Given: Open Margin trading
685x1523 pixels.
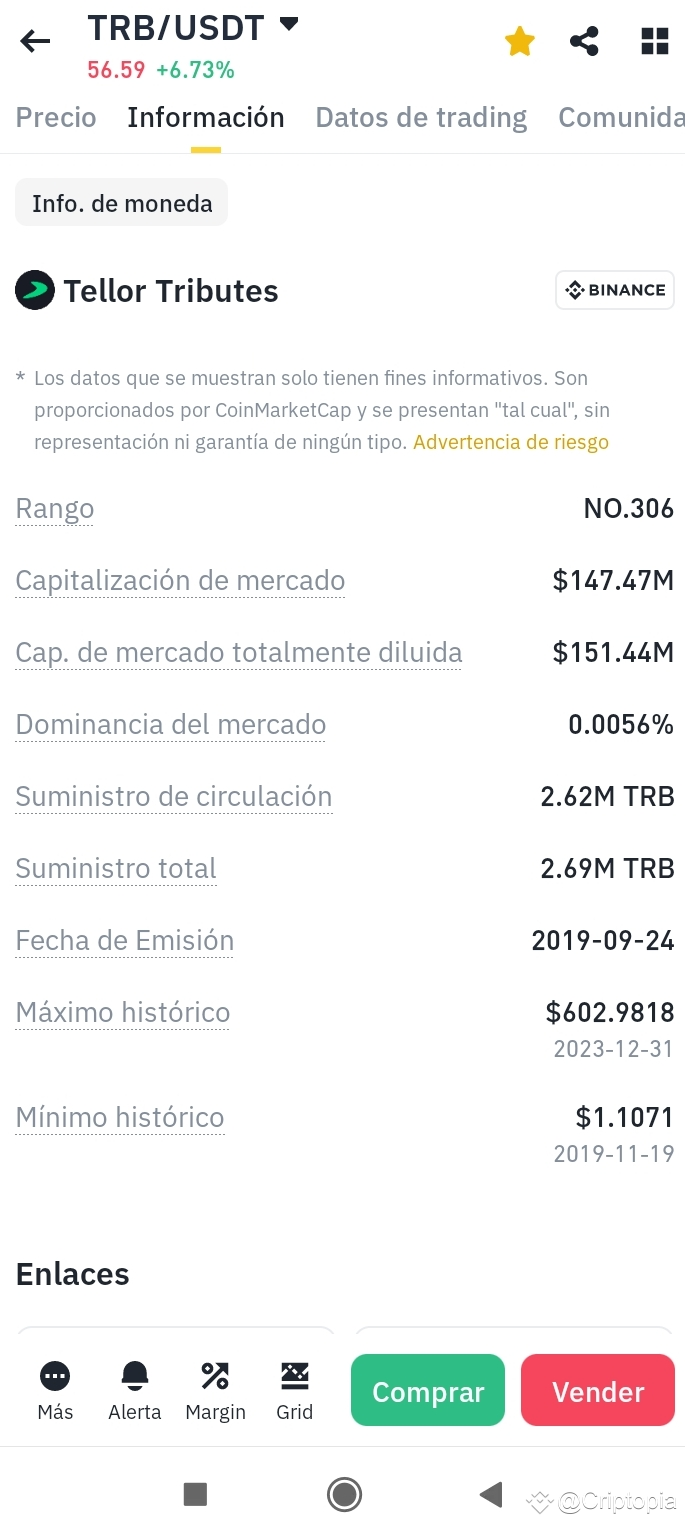Looking at the screenshot, I should click(x=215, y=1390).
